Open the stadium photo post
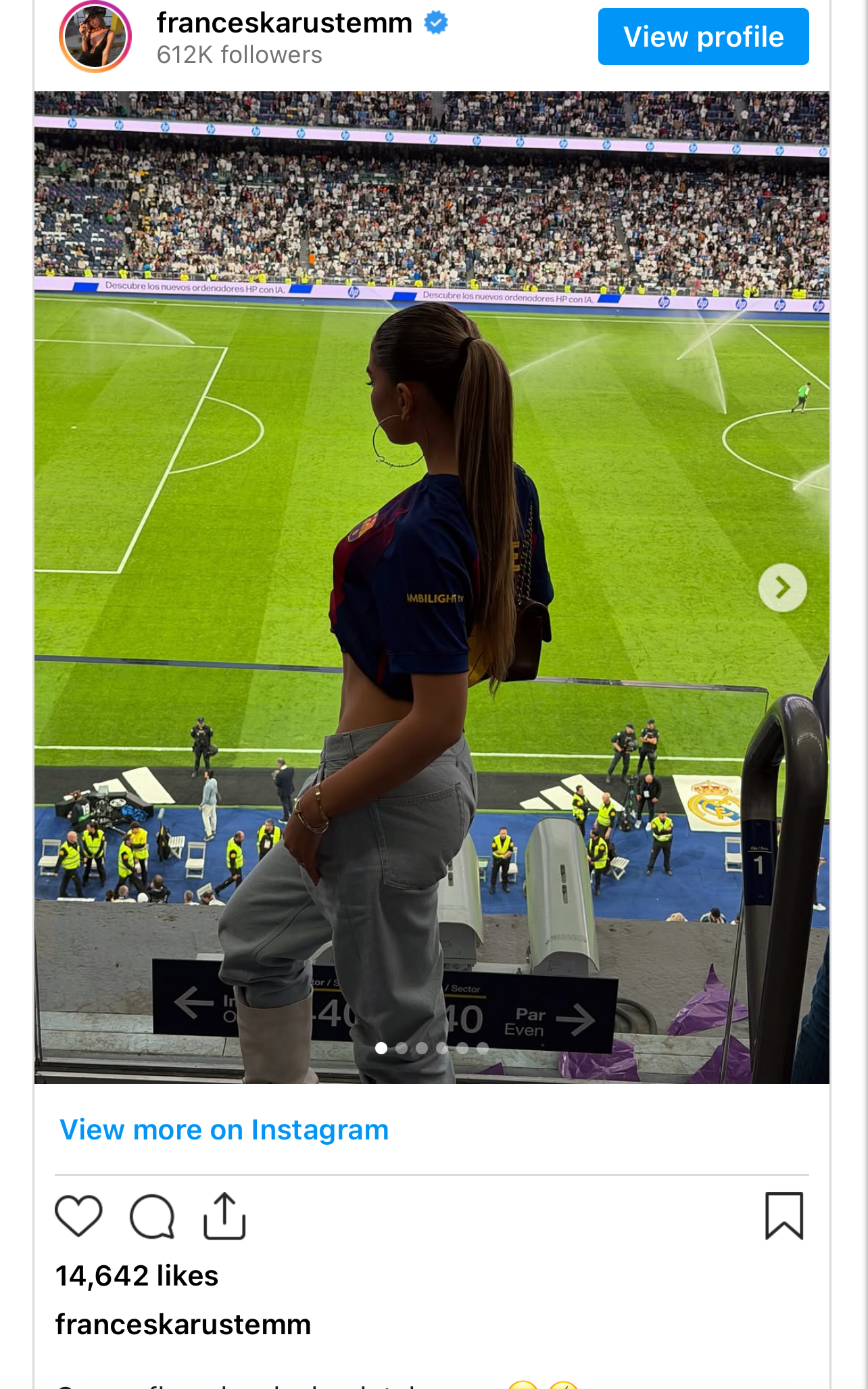This screenshot has height=1389, width=868. point(431,473)
